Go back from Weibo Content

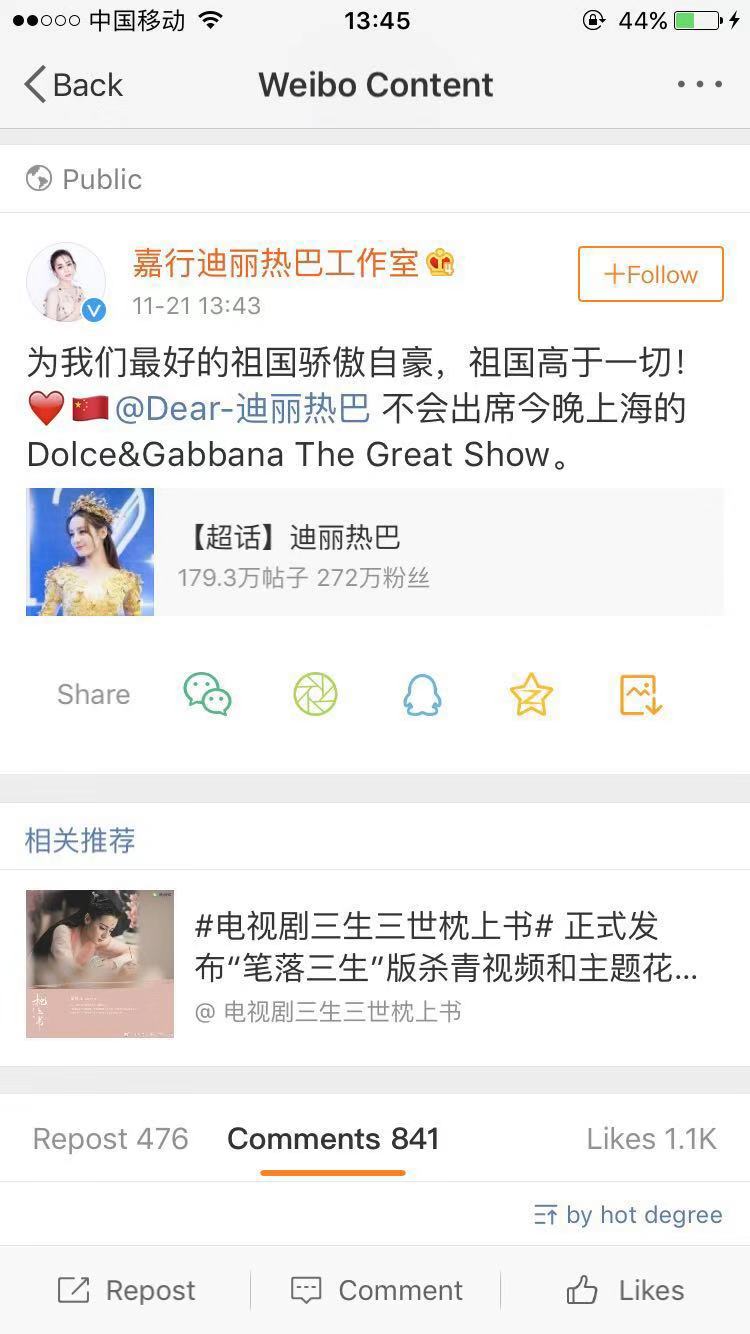(73, 85)
